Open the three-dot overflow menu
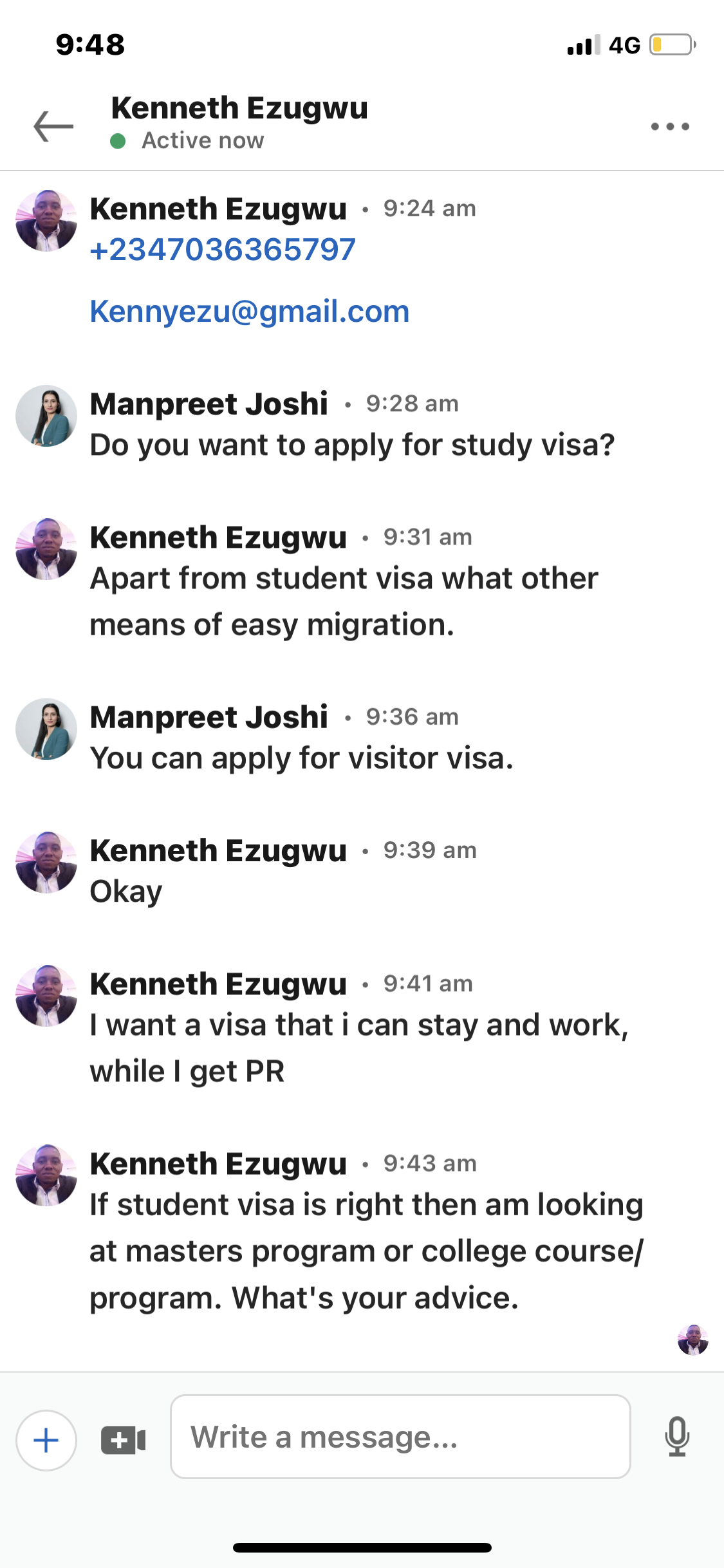Image resolution: width=724 pixels, height=1568 pixels. (670, 126)
